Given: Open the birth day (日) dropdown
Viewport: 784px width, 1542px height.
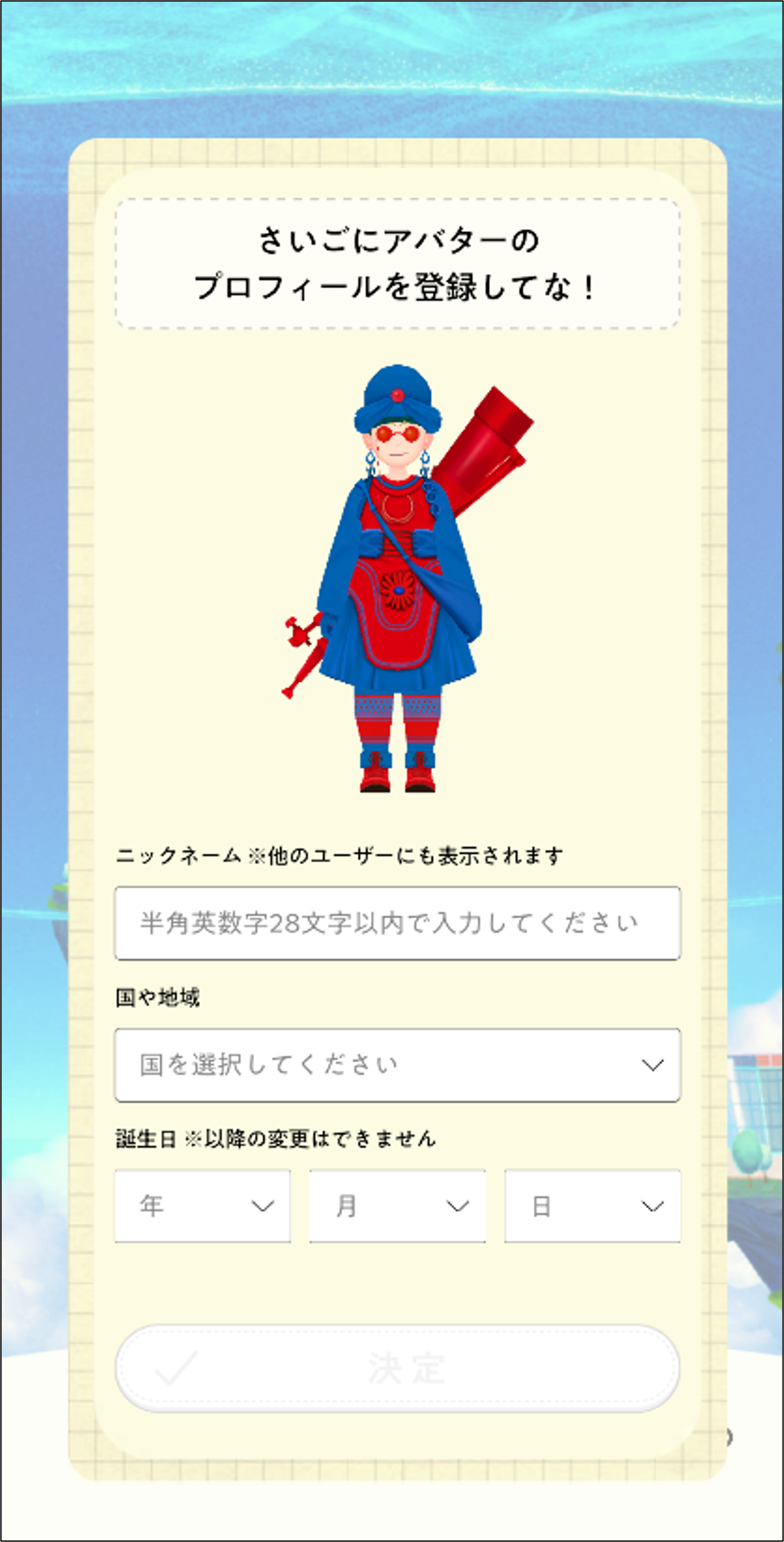Looking at the screenshot, I should [x=592, y=1206].
